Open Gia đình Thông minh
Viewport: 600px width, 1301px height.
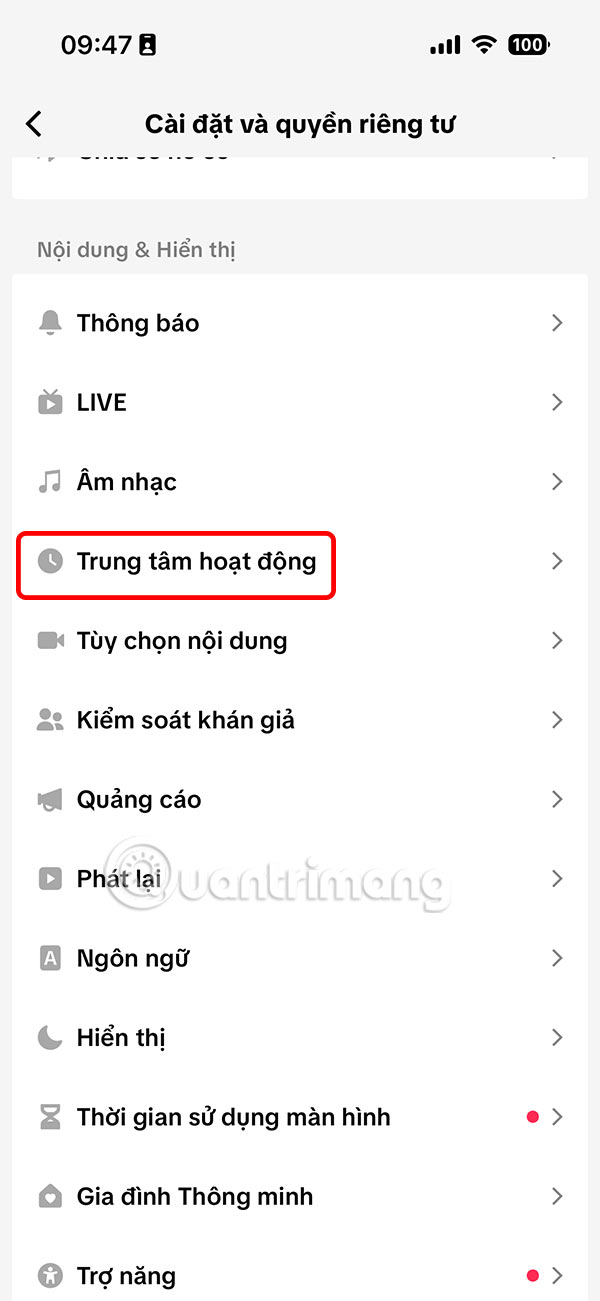(300, 1196)
